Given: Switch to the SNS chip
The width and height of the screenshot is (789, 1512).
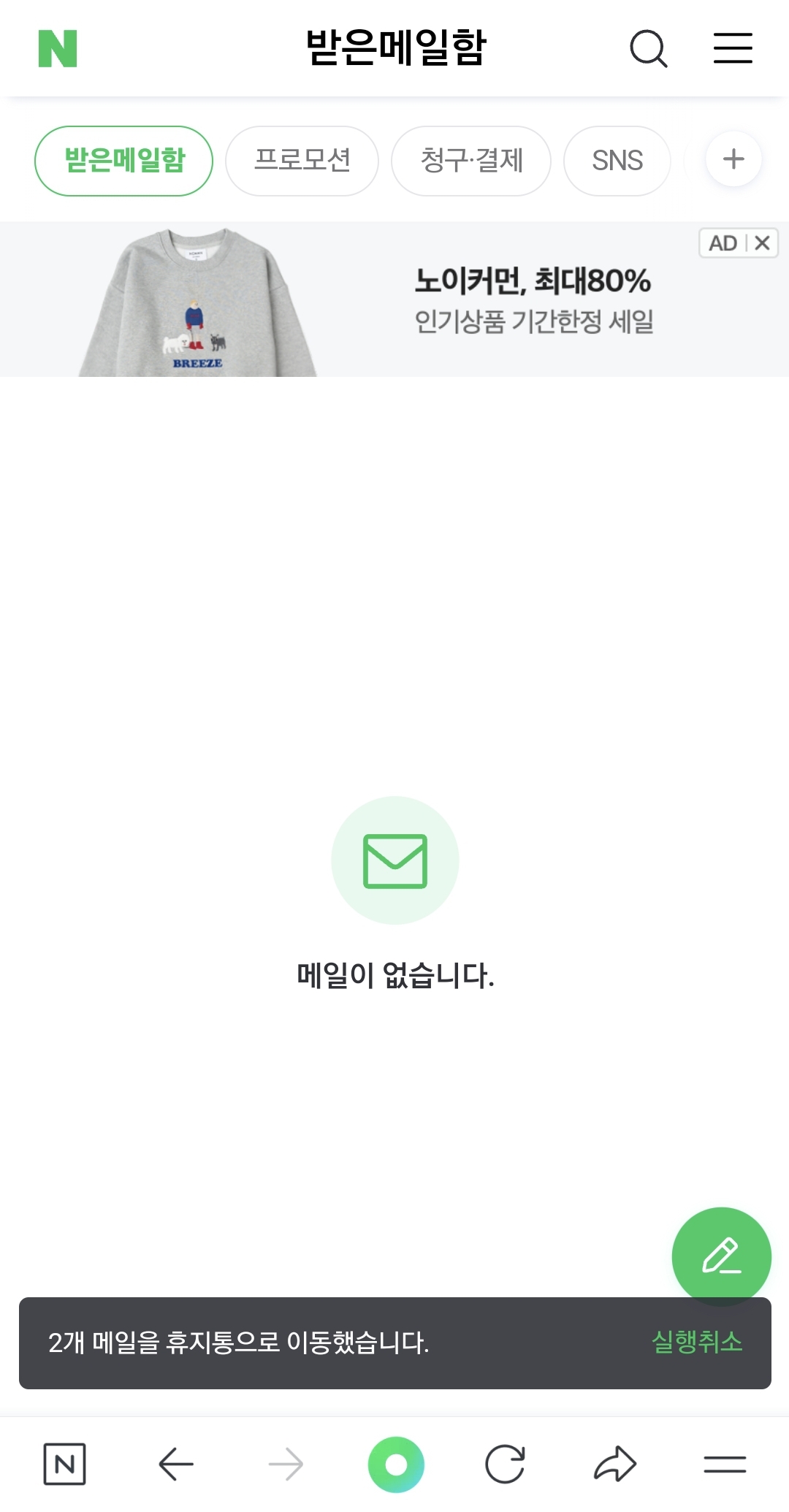Looking at the screenshot, I should [617, 161].
